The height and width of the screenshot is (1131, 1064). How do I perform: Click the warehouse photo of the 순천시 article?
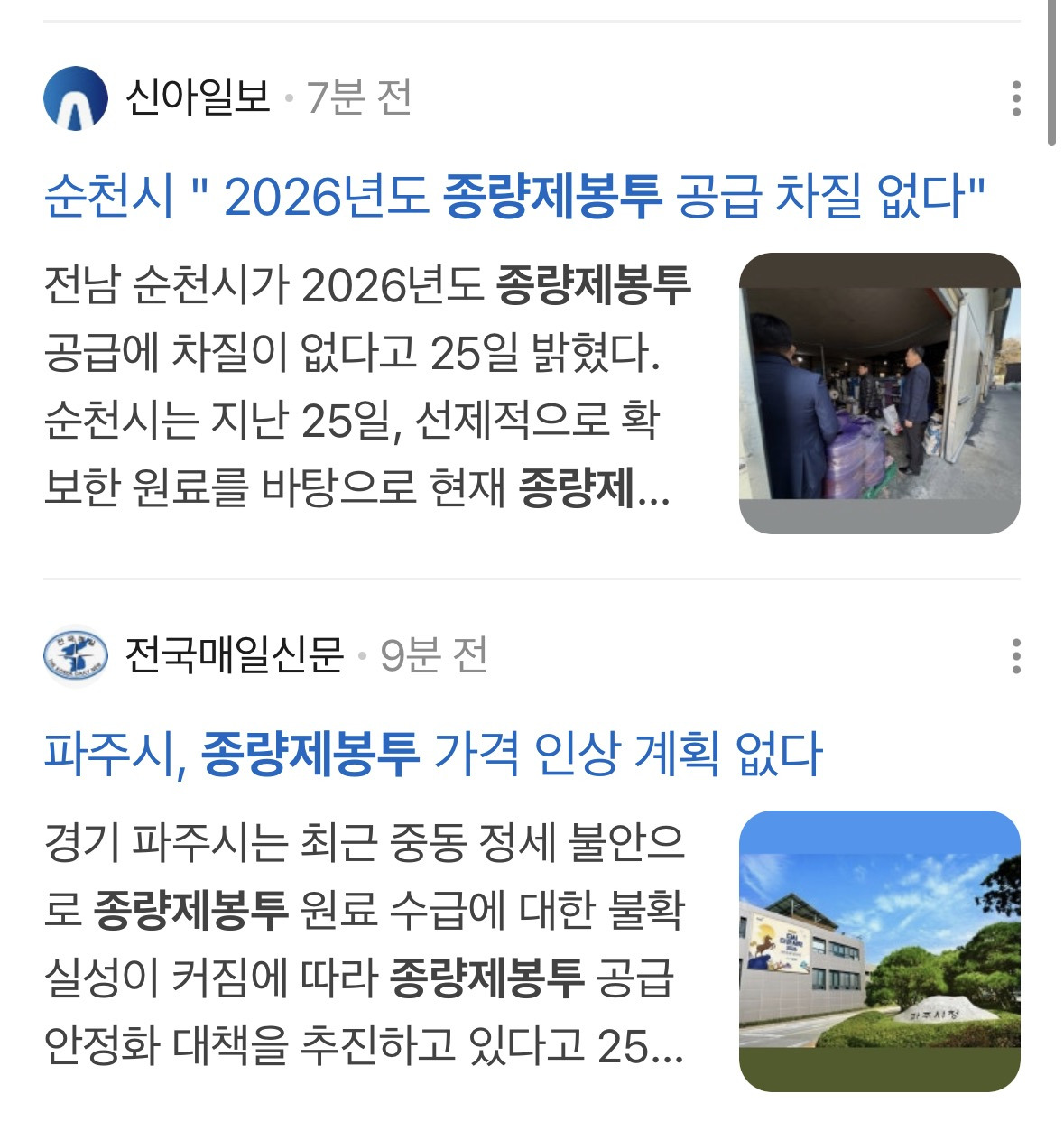tap(878, 392)
